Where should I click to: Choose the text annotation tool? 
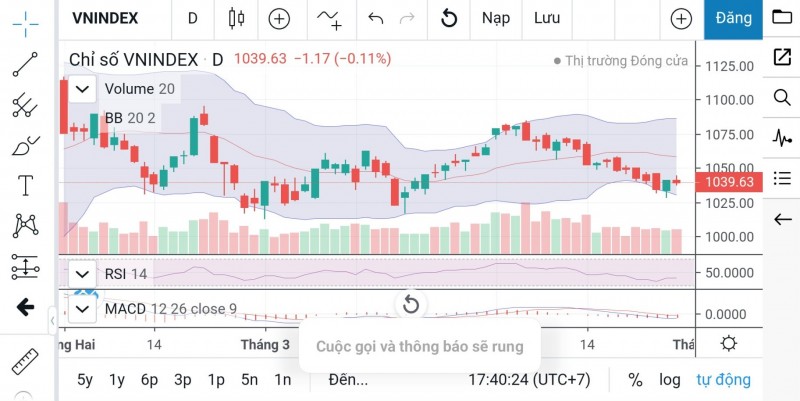pyautogui.click(x=25, y=185)
